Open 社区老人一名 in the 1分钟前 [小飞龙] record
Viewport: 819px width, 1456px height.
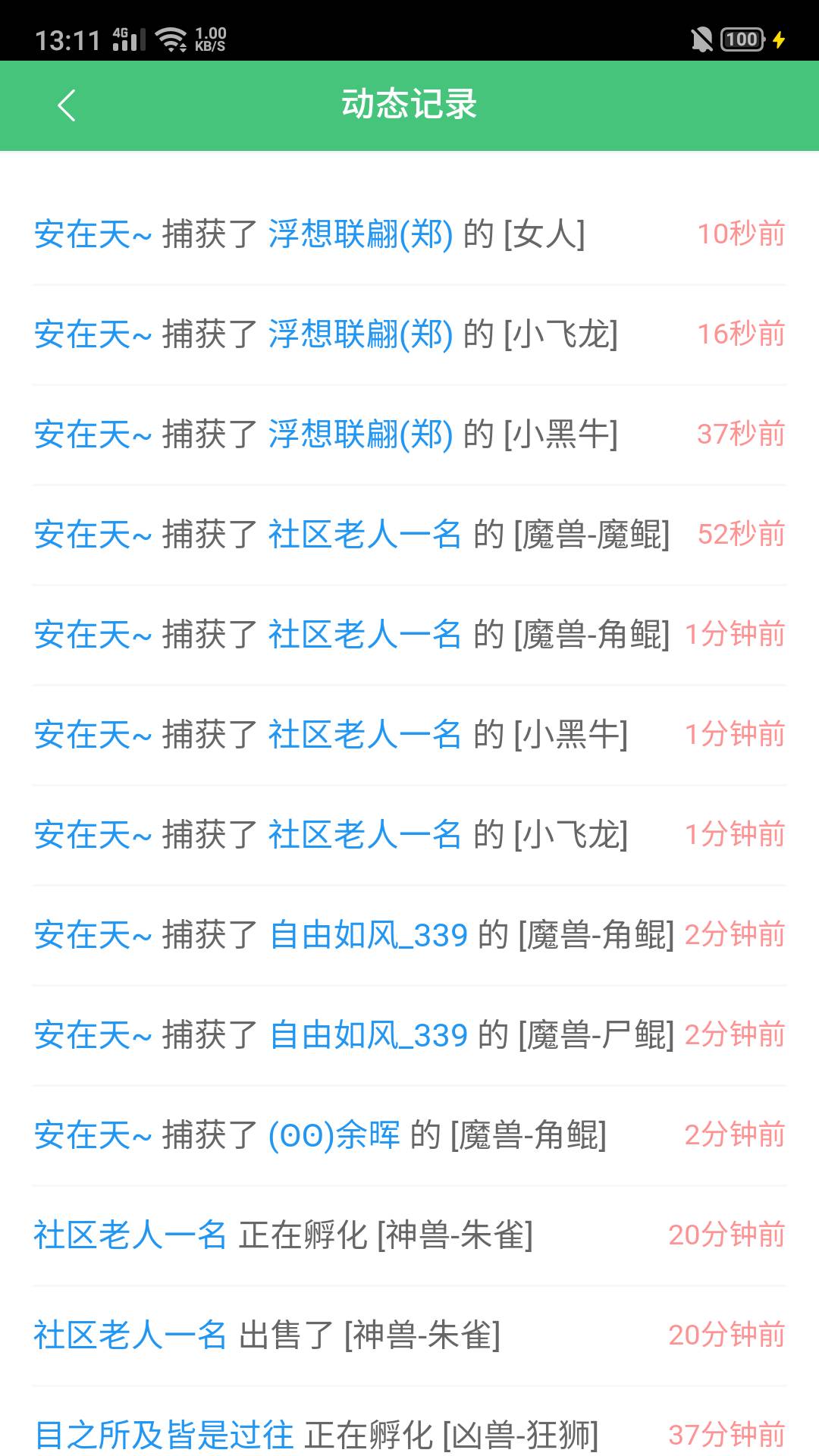coord(366,835)
